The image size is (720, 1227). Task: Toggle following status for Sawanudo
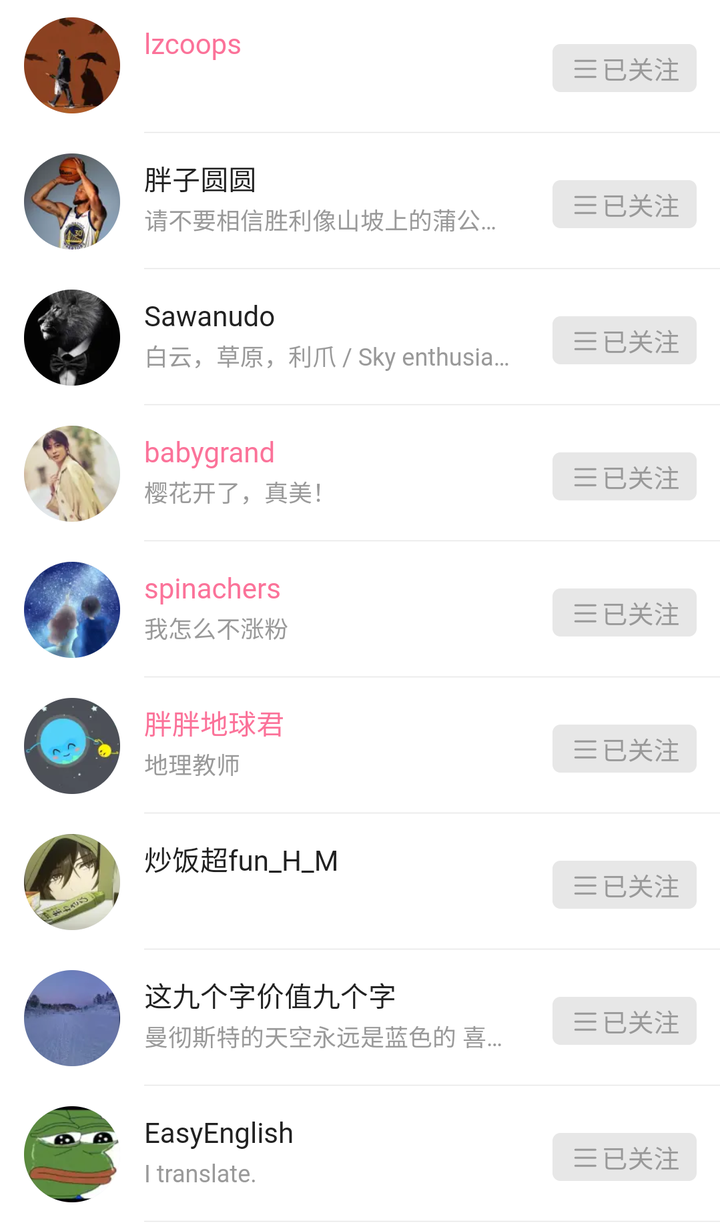(x=623, y=340)
